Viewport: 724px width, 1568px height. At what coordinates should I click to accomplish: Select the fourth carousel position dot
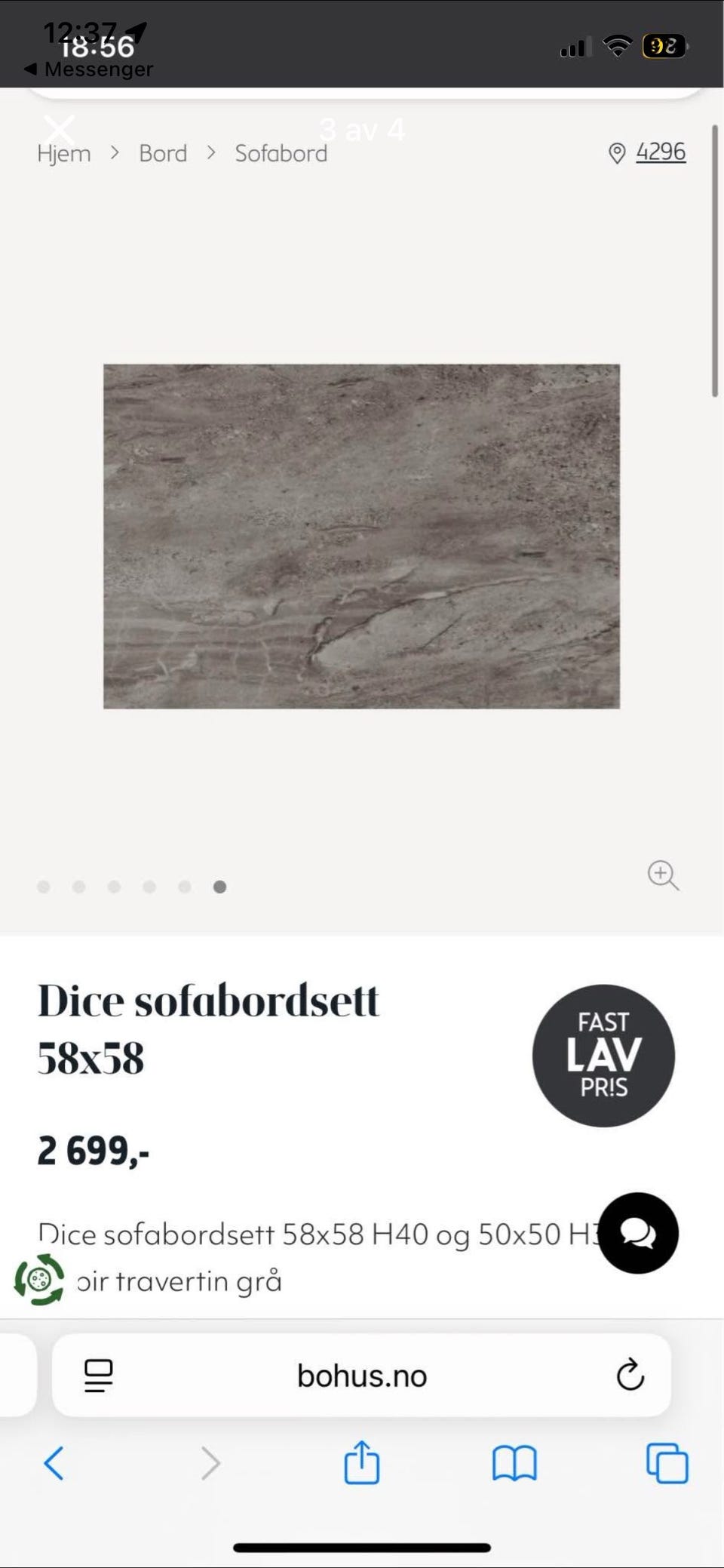(150, 887)
